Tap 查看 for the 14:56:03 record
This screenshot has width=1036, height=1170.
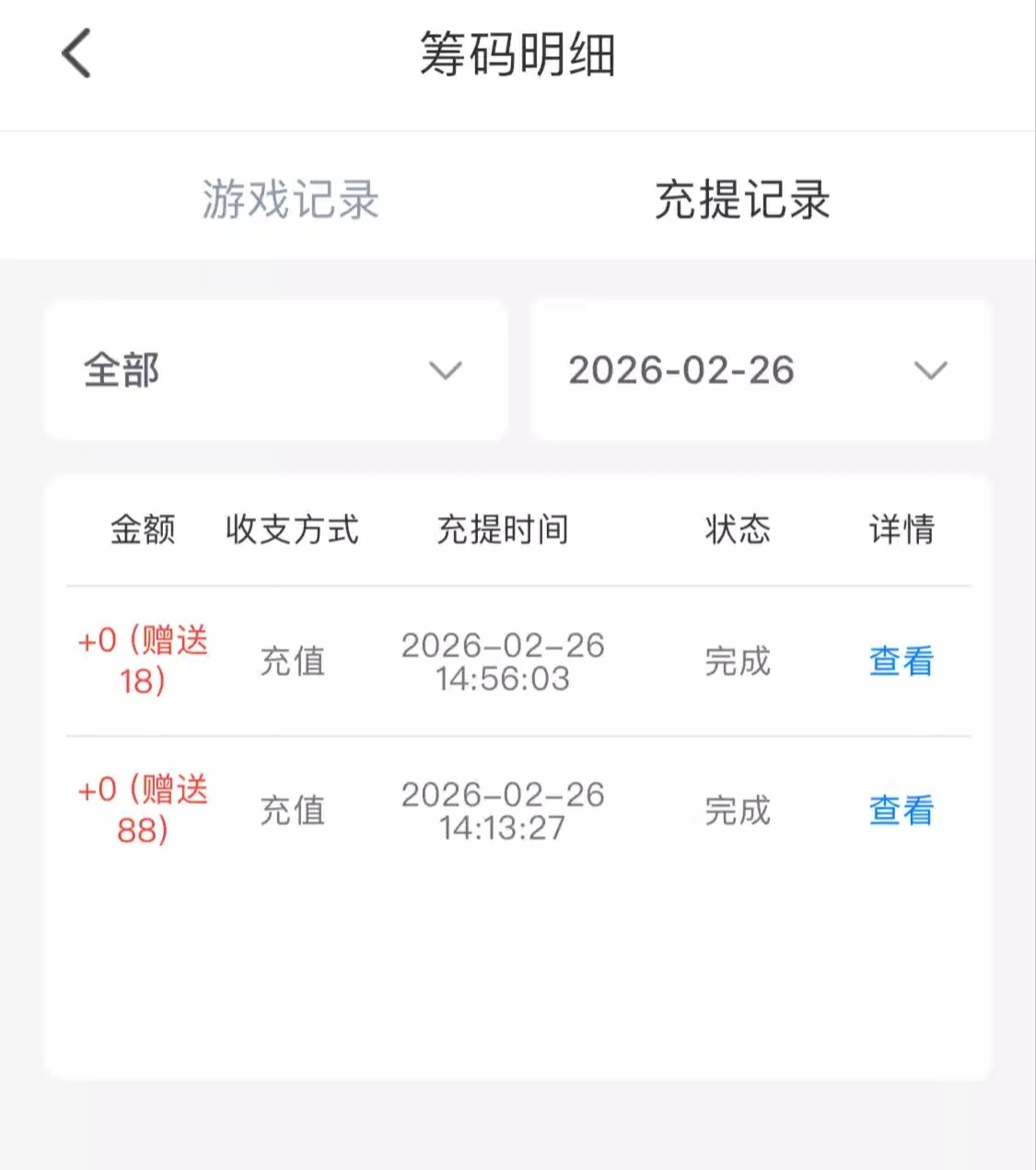901,661
